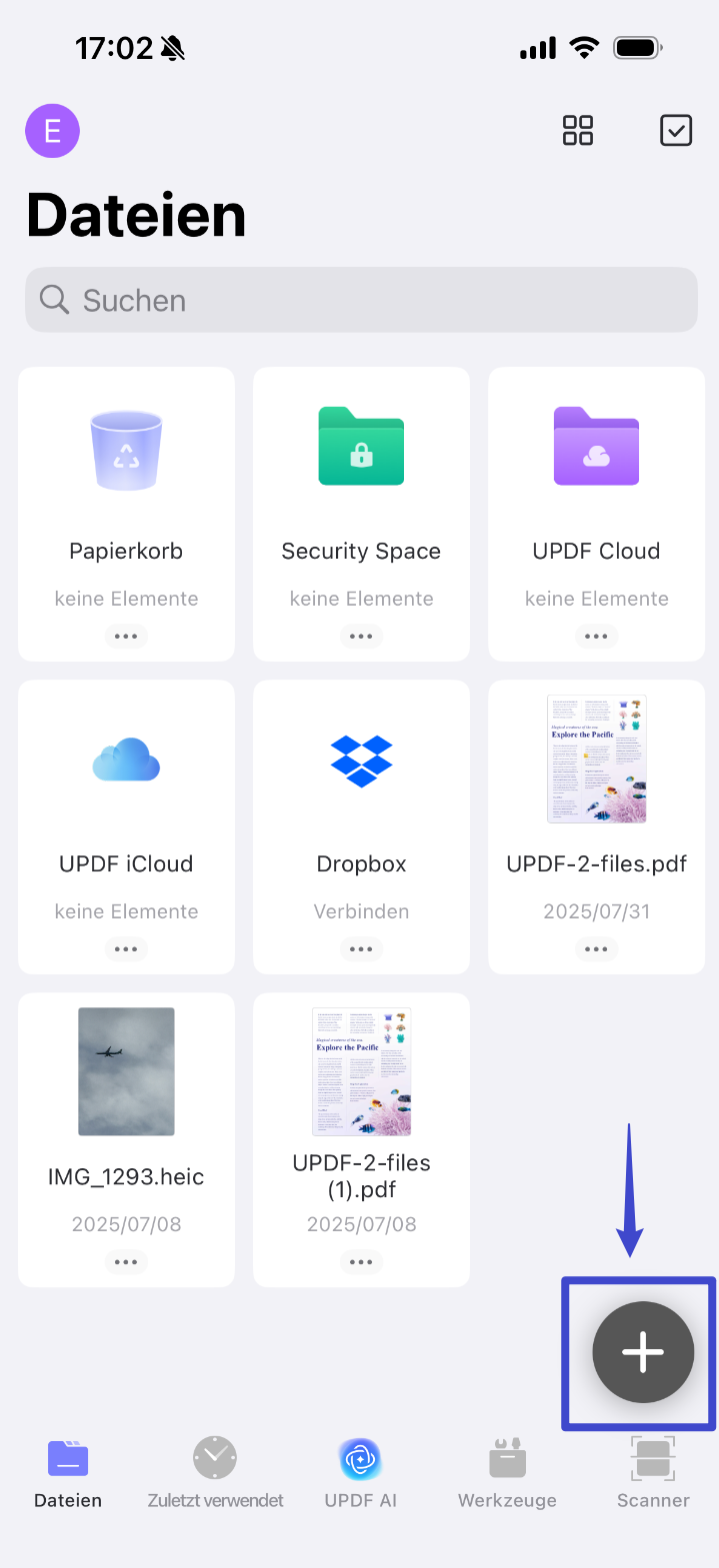Open the Papierkorb folder
The width and height of the screenshot is (719, 1568).
point(126,470)
